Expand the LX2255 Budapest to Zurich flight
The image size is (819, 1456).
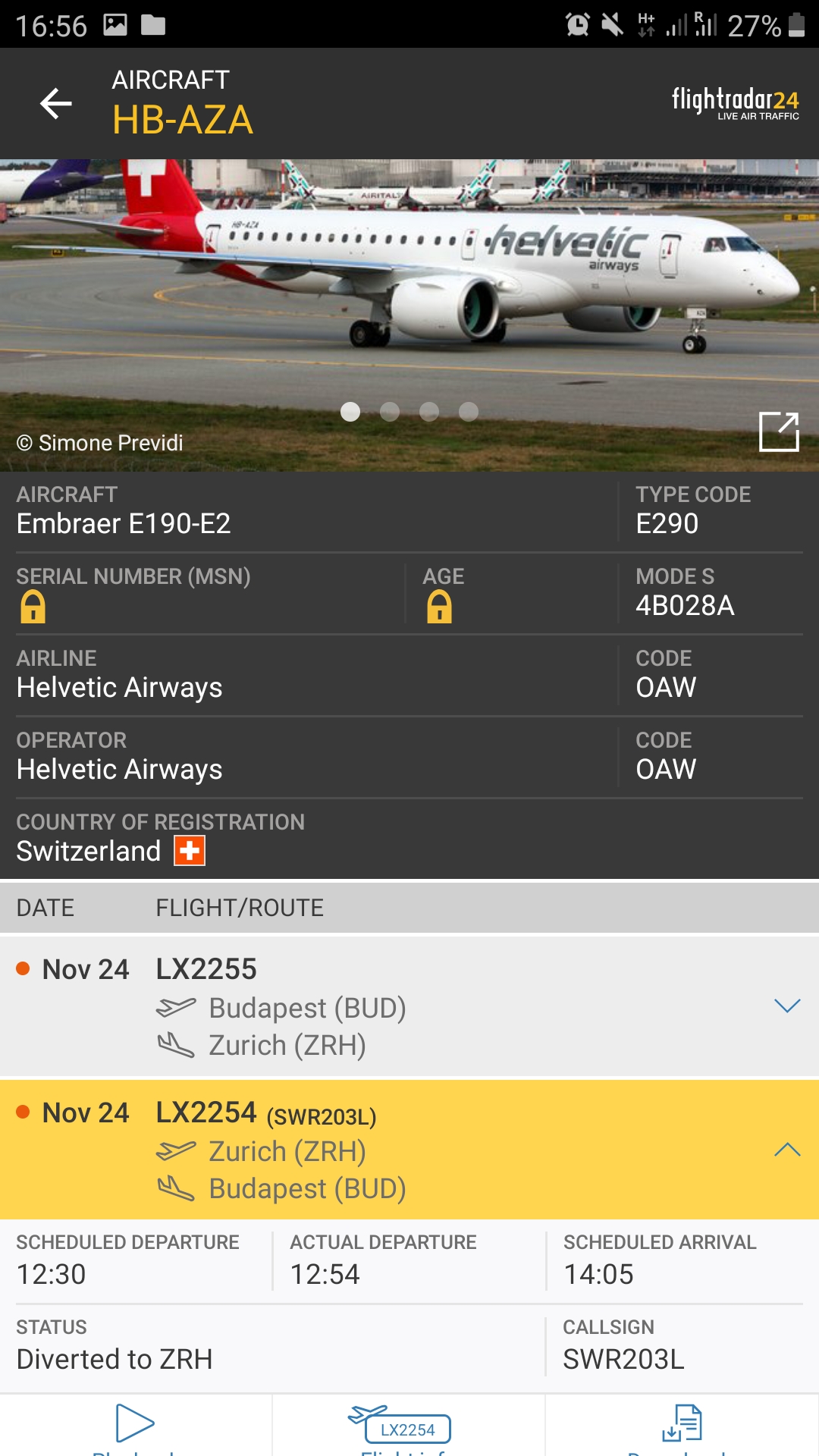pyautogui.click(x=787, y=1006)
